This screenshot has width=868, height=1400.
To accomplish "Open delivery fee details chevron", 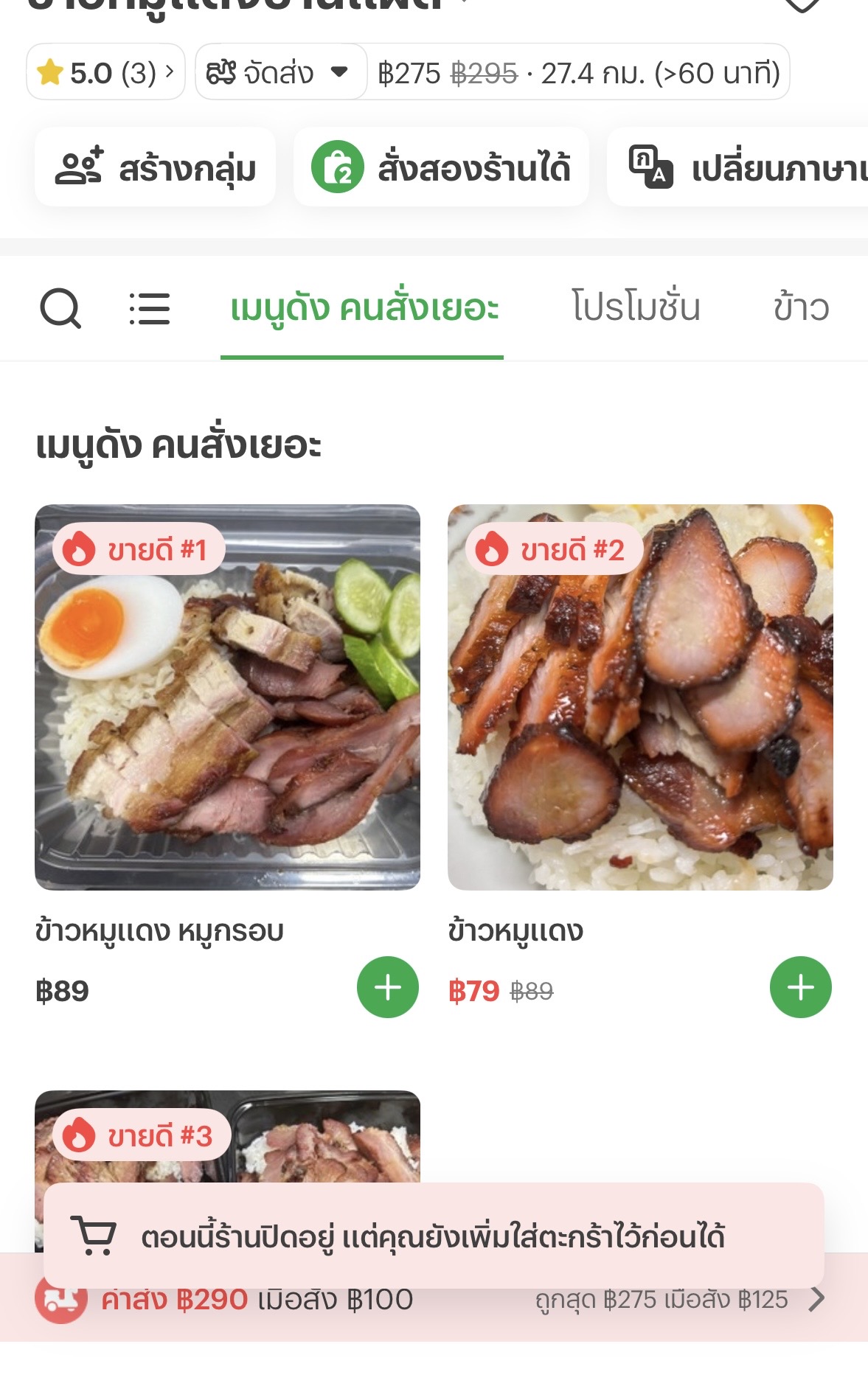I will click(x=816, y=1300).
